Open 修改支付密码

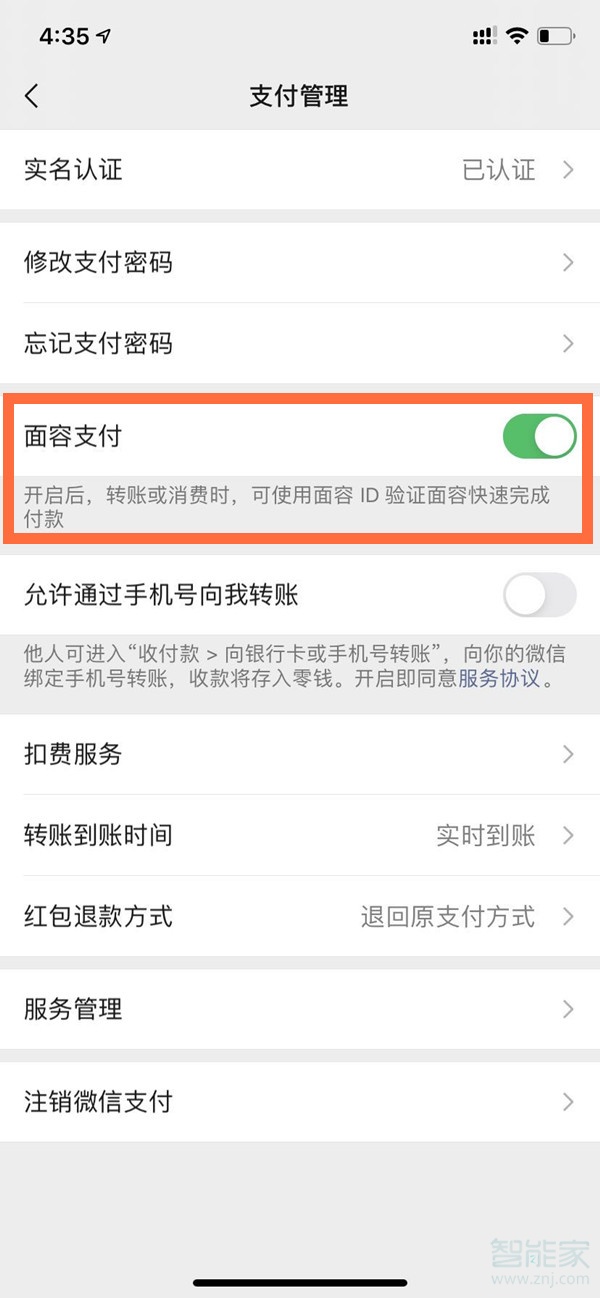300,262
